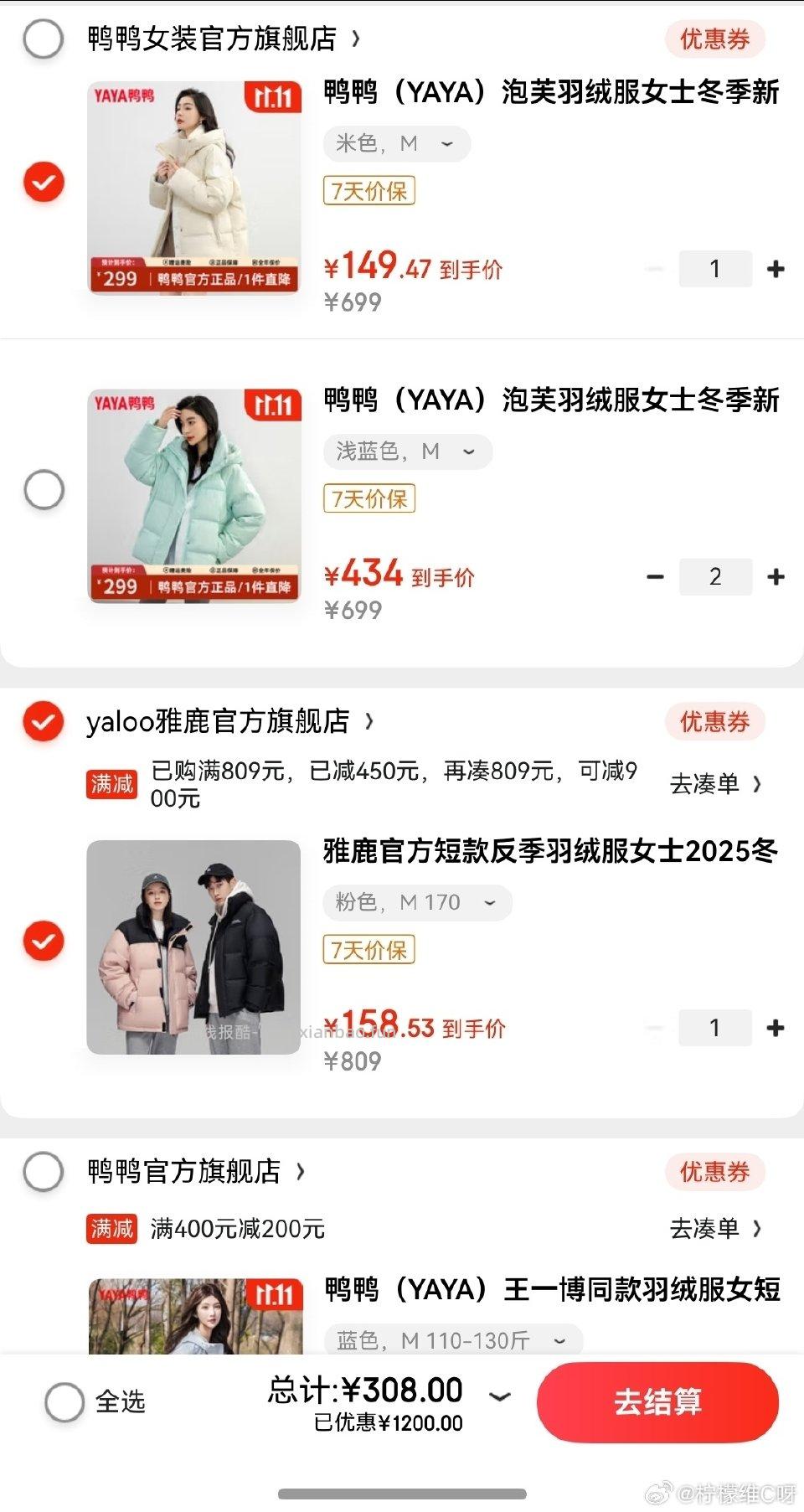The width and height of the screenshot is (804, 1512).
Task: Open the 浅蓝色 M variant dropdown
Action: click(x=407, y=451)
